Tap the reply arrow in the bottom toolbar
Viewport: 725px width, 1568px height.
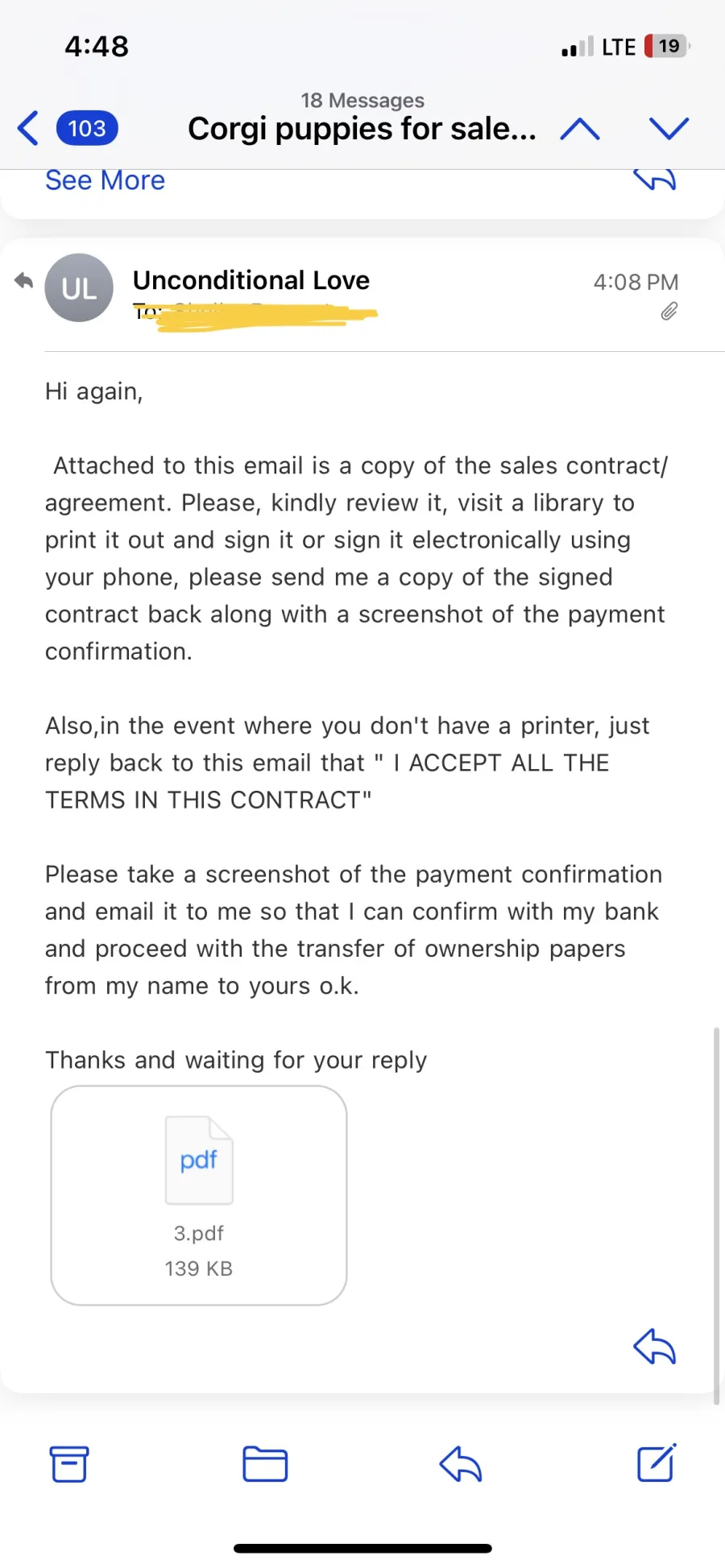pyautogui.click(x=461, y=1464)
